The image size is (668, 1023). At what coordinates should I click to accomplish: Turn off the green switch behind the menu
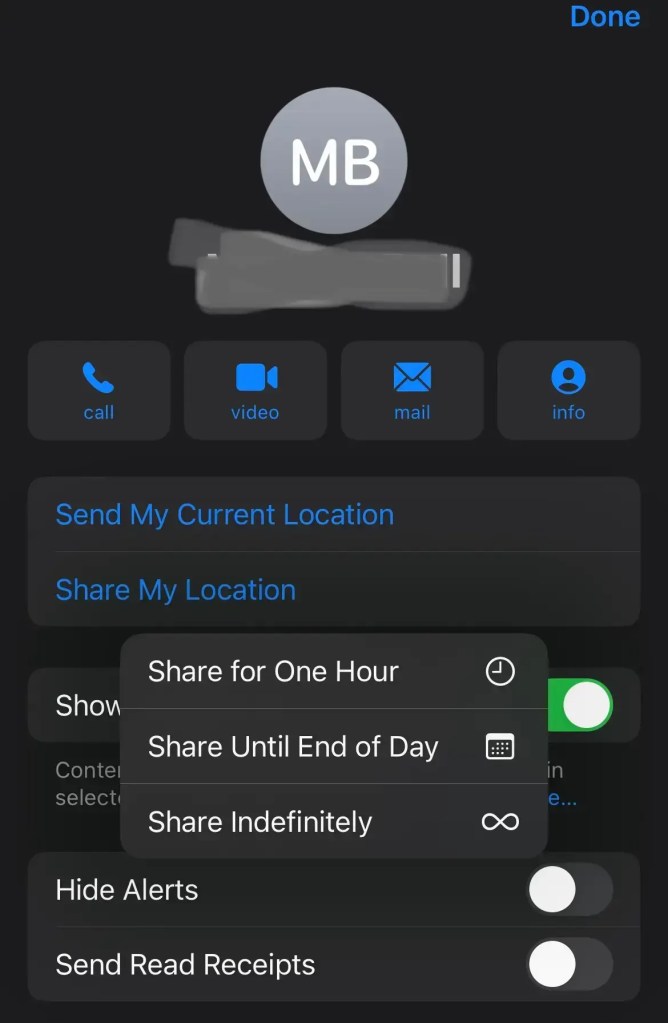[582, 705]
